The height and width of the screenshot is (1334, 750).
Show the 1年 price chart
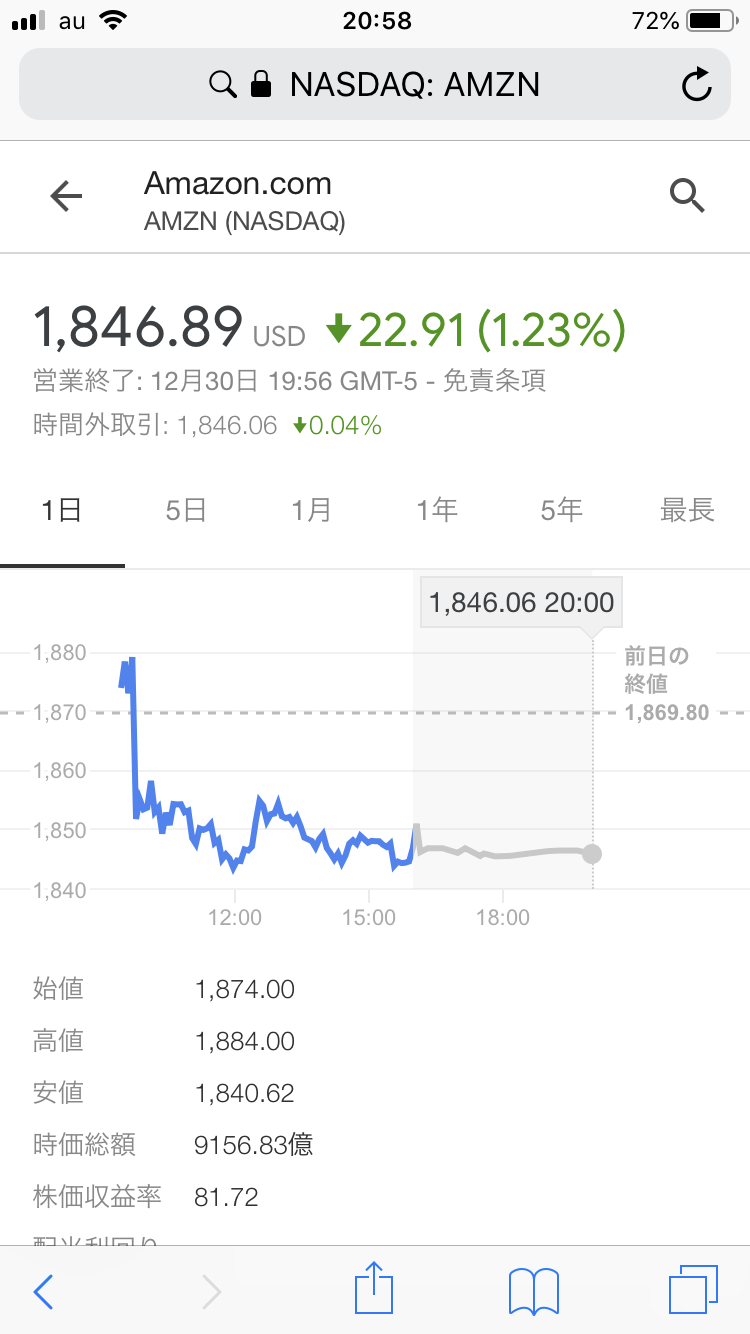pos(437,511)
